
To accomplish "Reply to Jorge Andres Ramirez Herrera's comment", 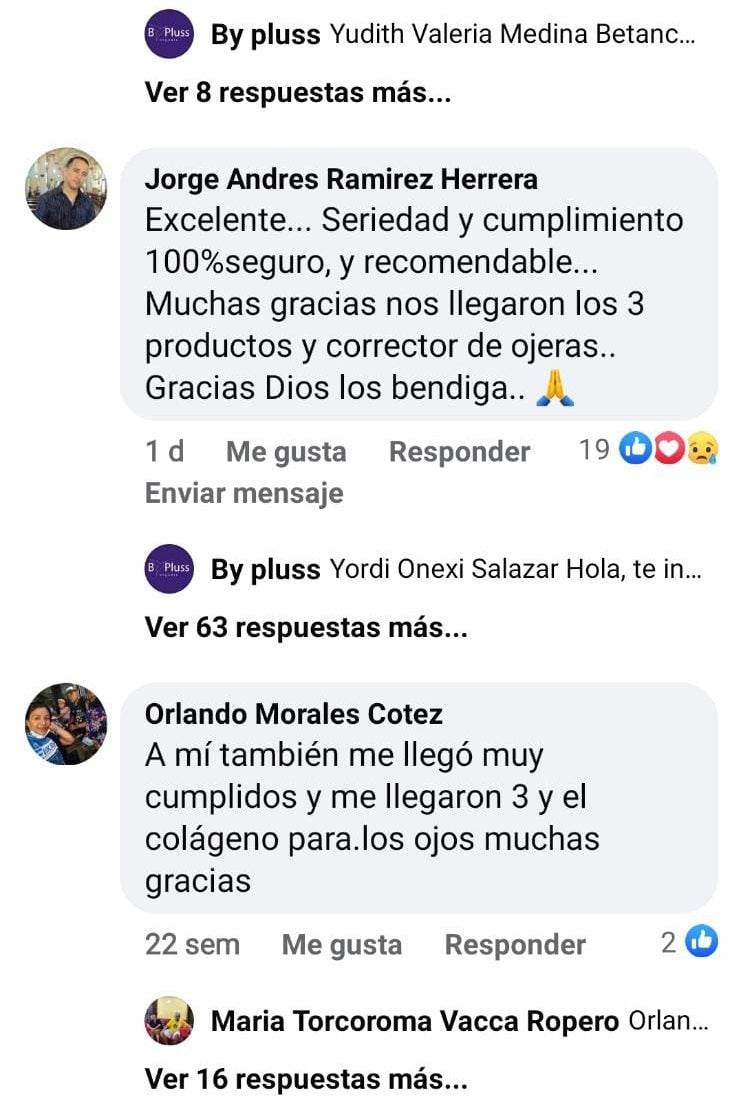I will coord(459,452).
